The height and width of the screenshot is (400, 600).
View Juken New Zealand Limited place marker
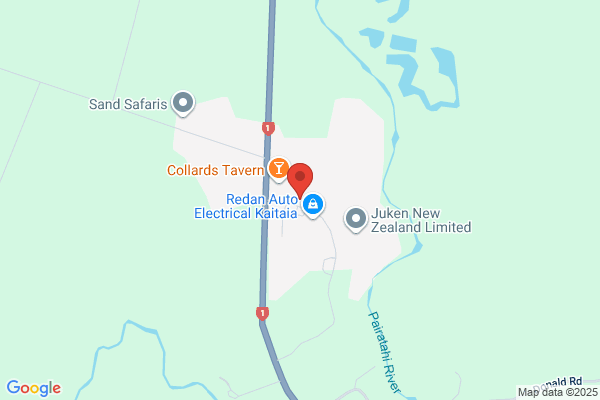pyautogui.click(x=356, y=219)
